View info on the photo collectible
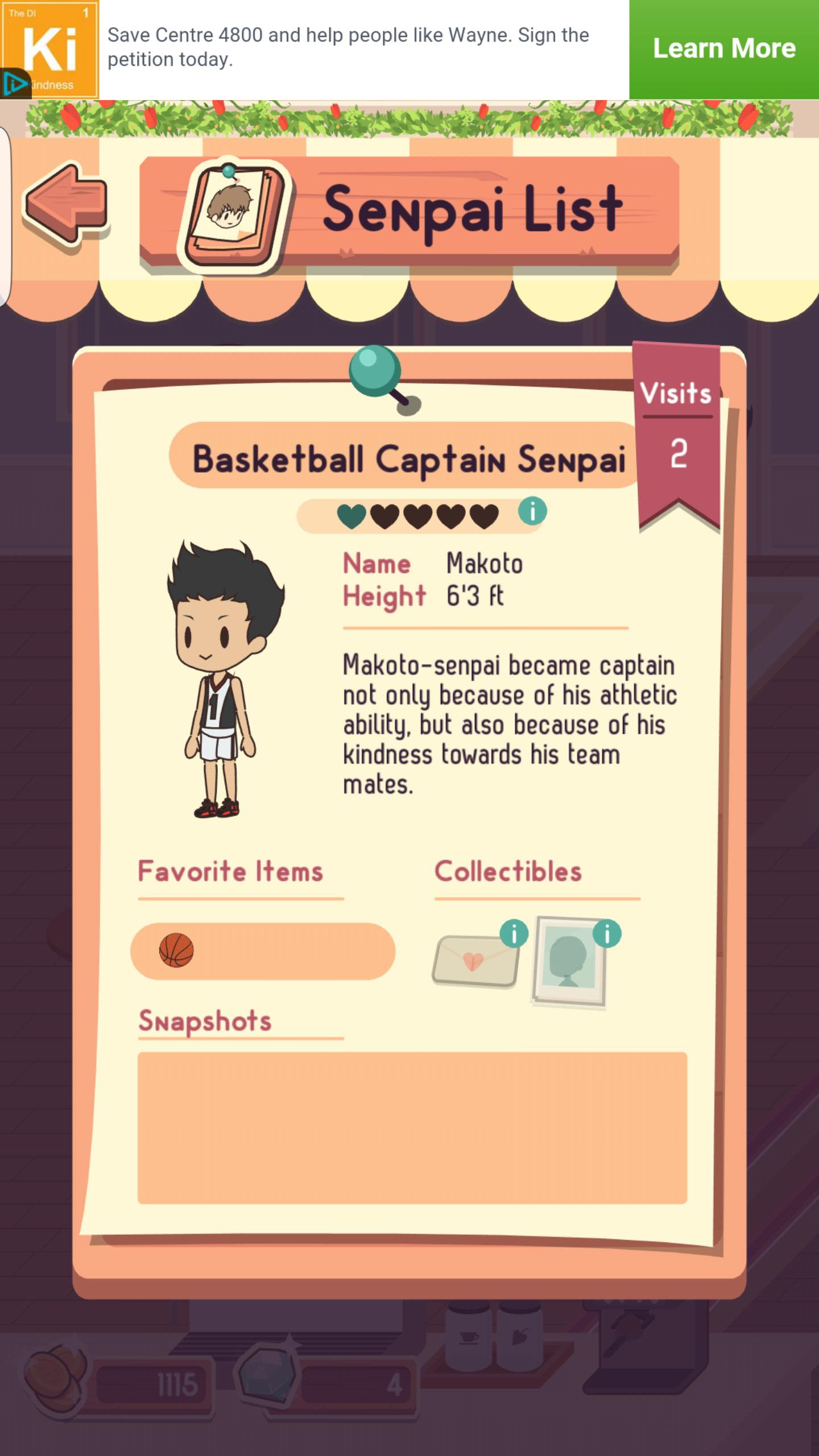The height and width of the screenshot is (1456, 819). 607,933
